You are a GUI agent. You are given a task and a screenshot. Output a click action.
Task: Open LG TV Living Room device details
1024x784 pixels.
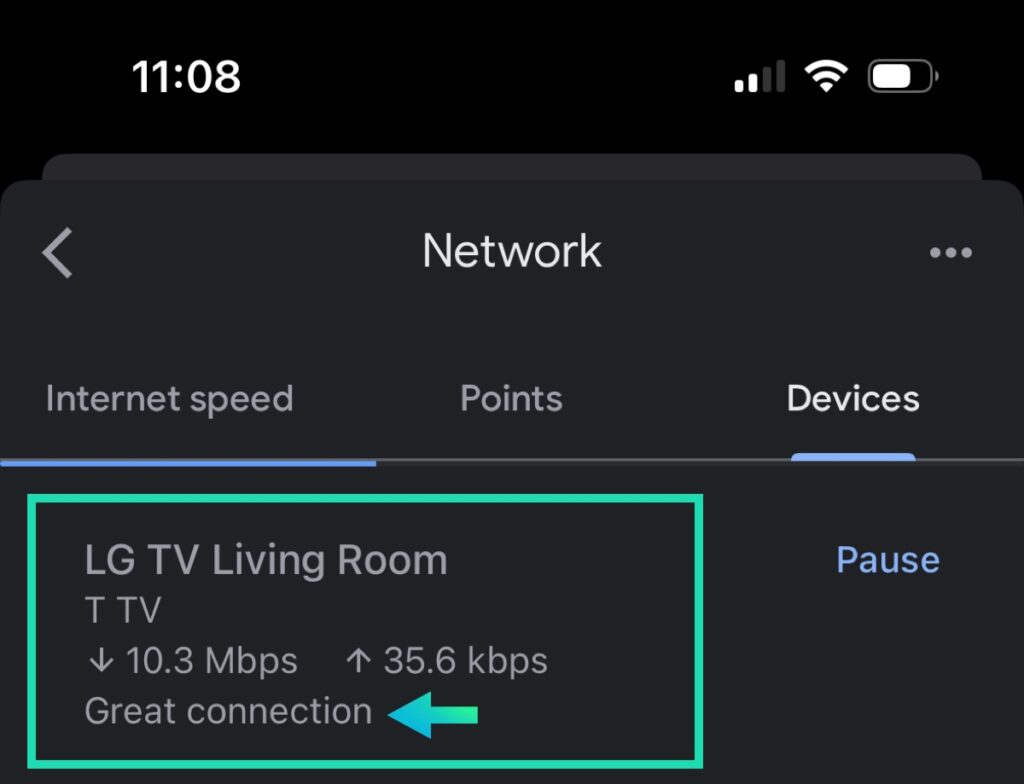(266, 561)
